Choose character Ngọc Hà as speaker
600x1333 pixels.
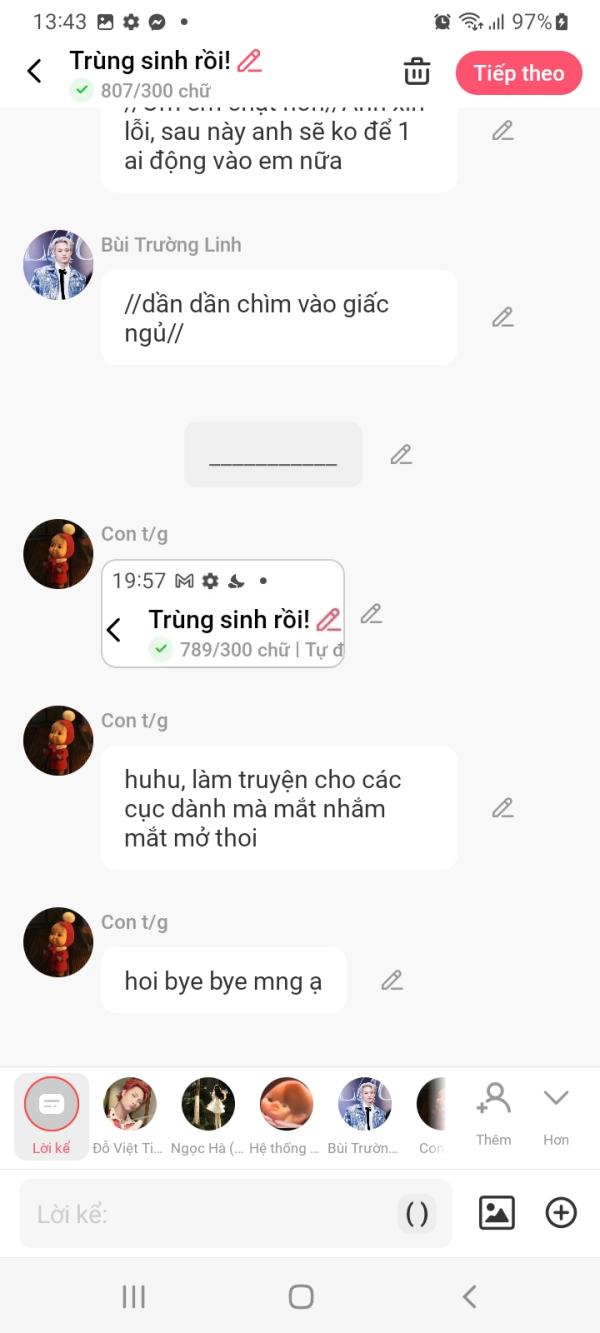tap(208, 1116)
